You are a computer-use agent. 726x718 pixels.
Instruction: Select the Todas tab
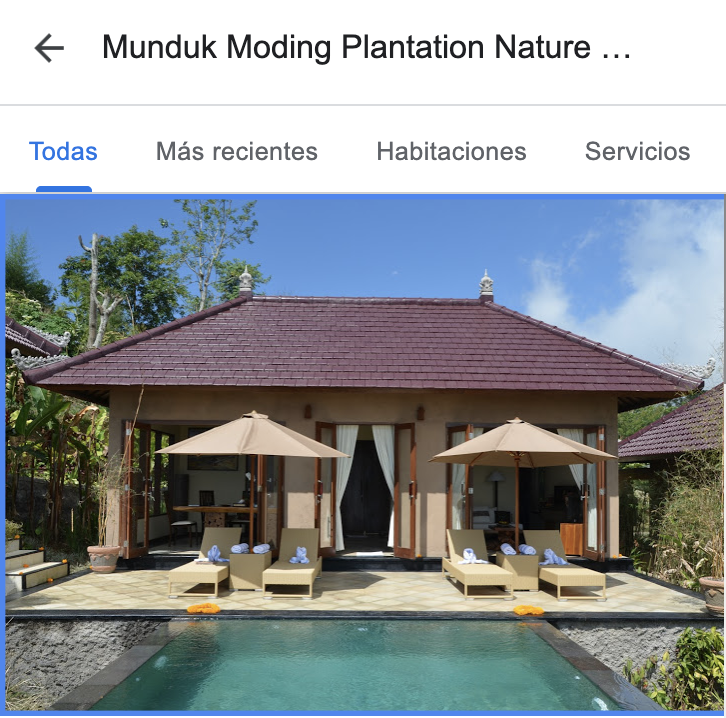63,152
